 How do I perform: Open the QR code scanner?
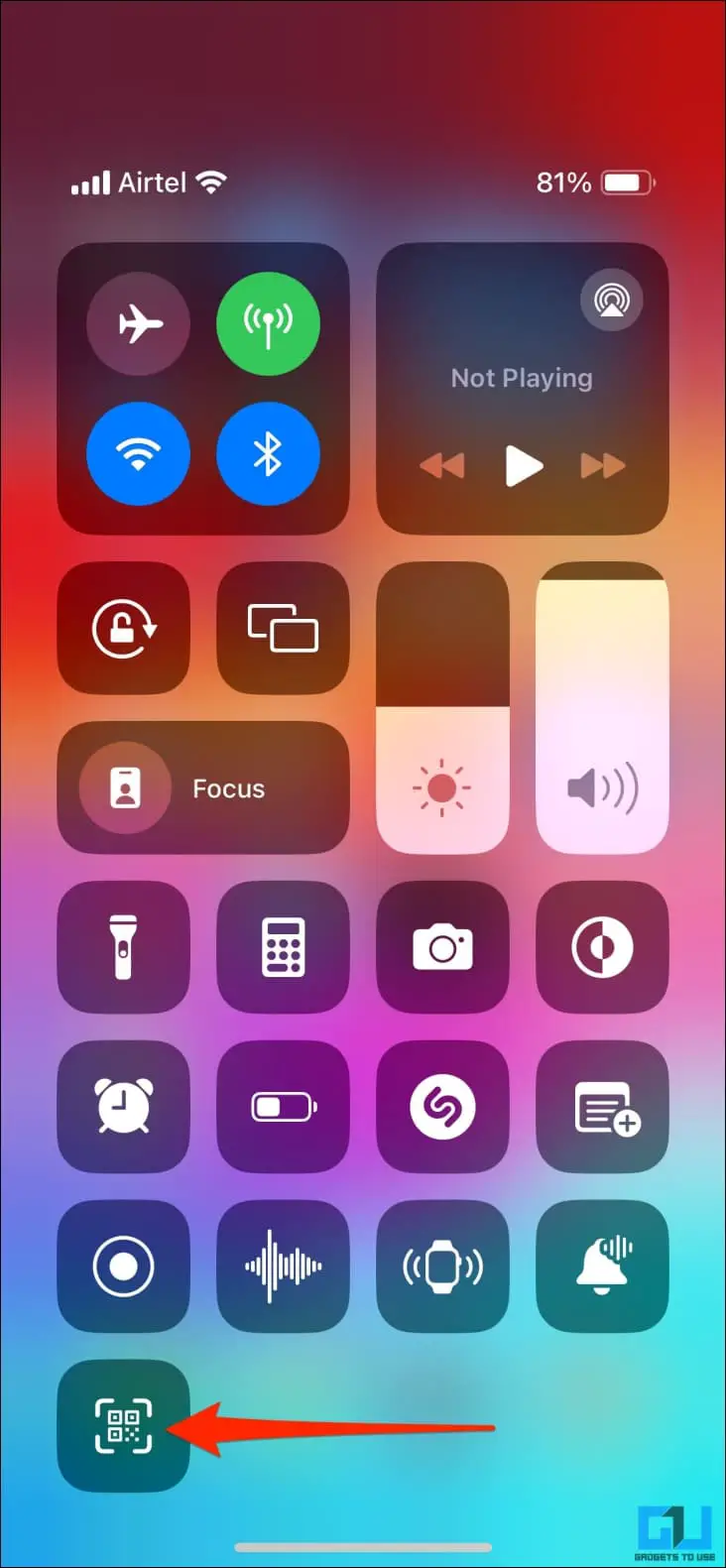coord(124,1425)
